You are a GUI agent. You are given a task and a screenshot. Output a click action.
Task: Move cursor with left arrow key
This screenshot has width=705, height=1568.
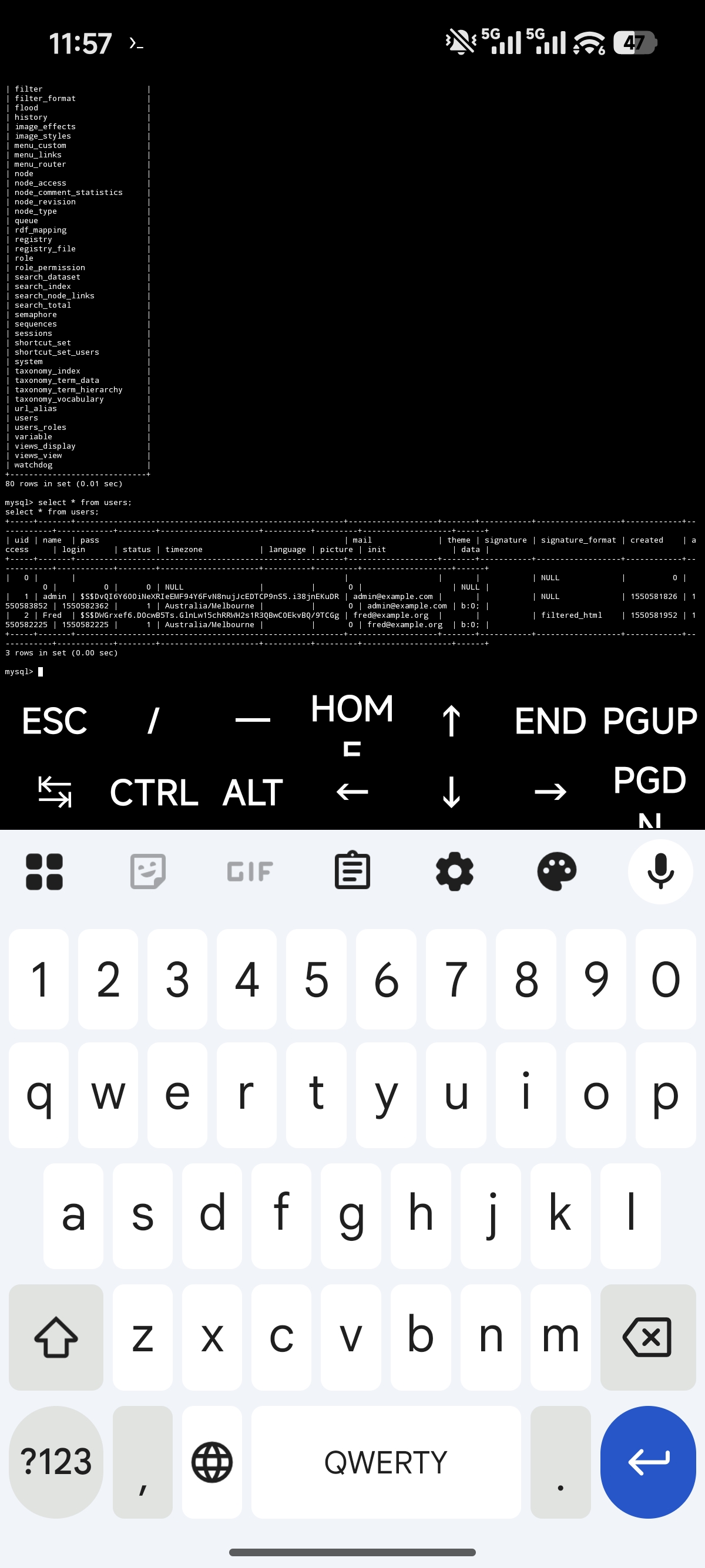coord(352,793)
